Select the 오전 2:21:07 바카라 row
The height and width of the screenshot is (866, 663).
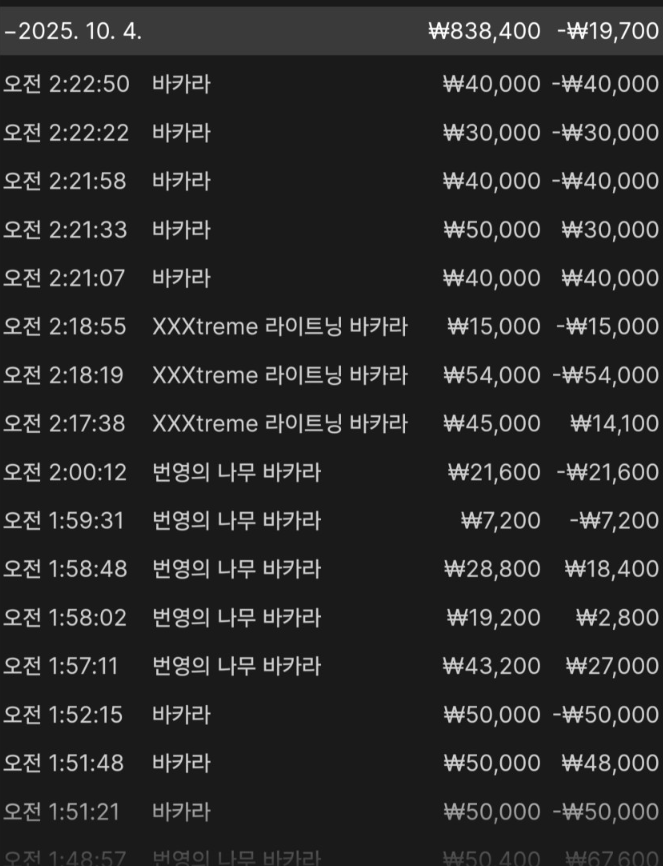point(331,278)
